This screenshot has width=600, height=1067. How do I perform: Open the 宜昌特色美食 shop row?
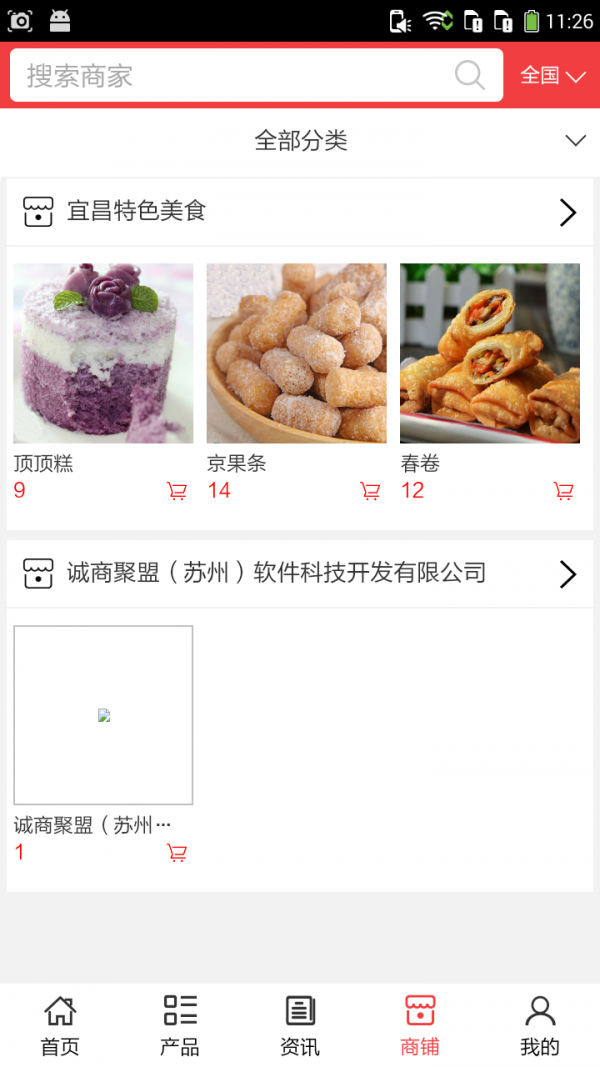300,211
